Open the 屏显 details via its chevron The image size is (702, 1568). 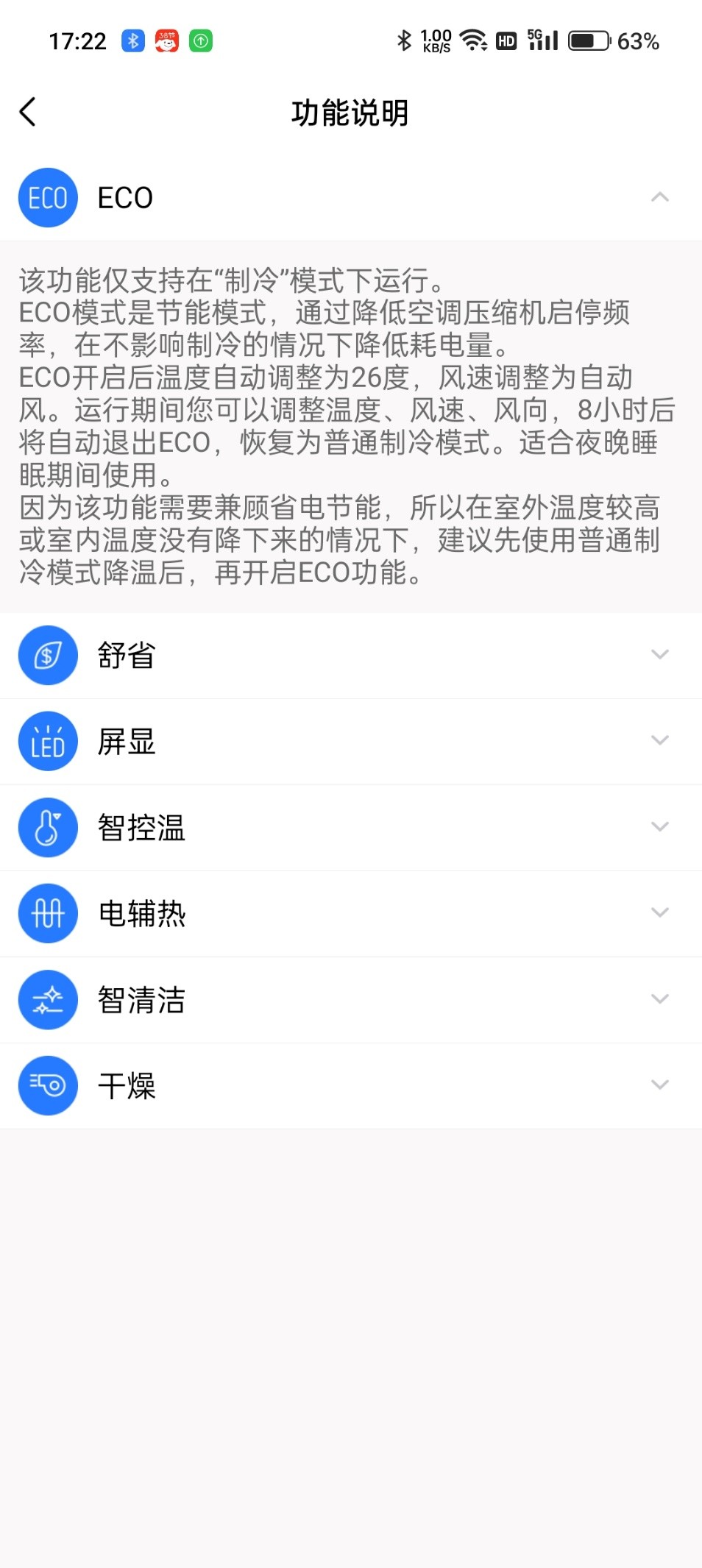pos(660,741)
